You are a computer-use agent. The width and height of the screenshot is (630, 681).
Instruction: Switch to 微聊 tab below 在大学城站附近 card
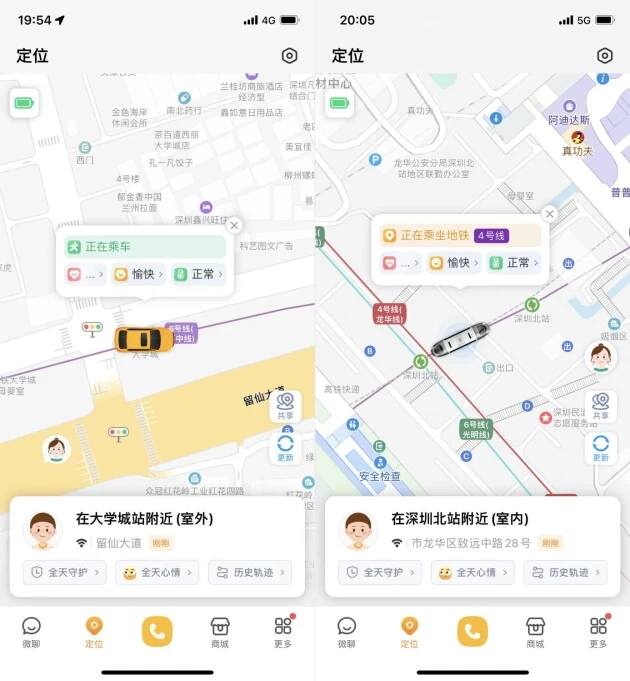[x=31, y=632]
